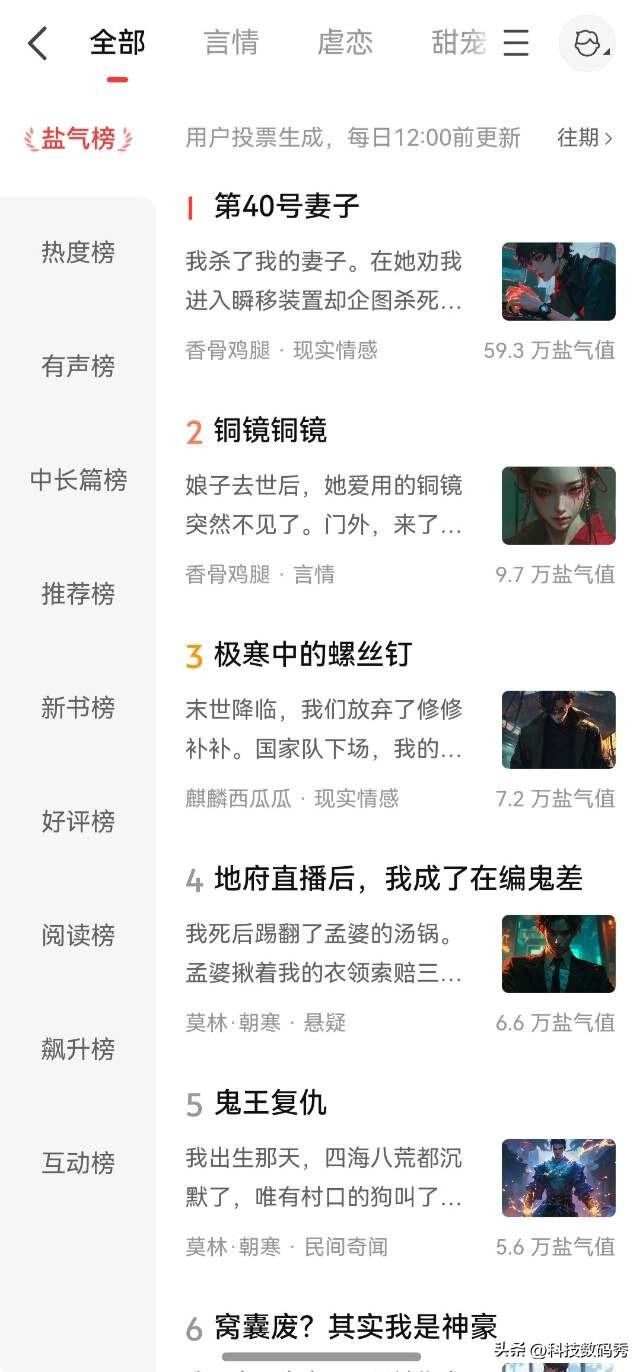The height and width of the screenshot is (1372, 643).
Task: Open the 有声榜 ranking list
Action: 78,366
